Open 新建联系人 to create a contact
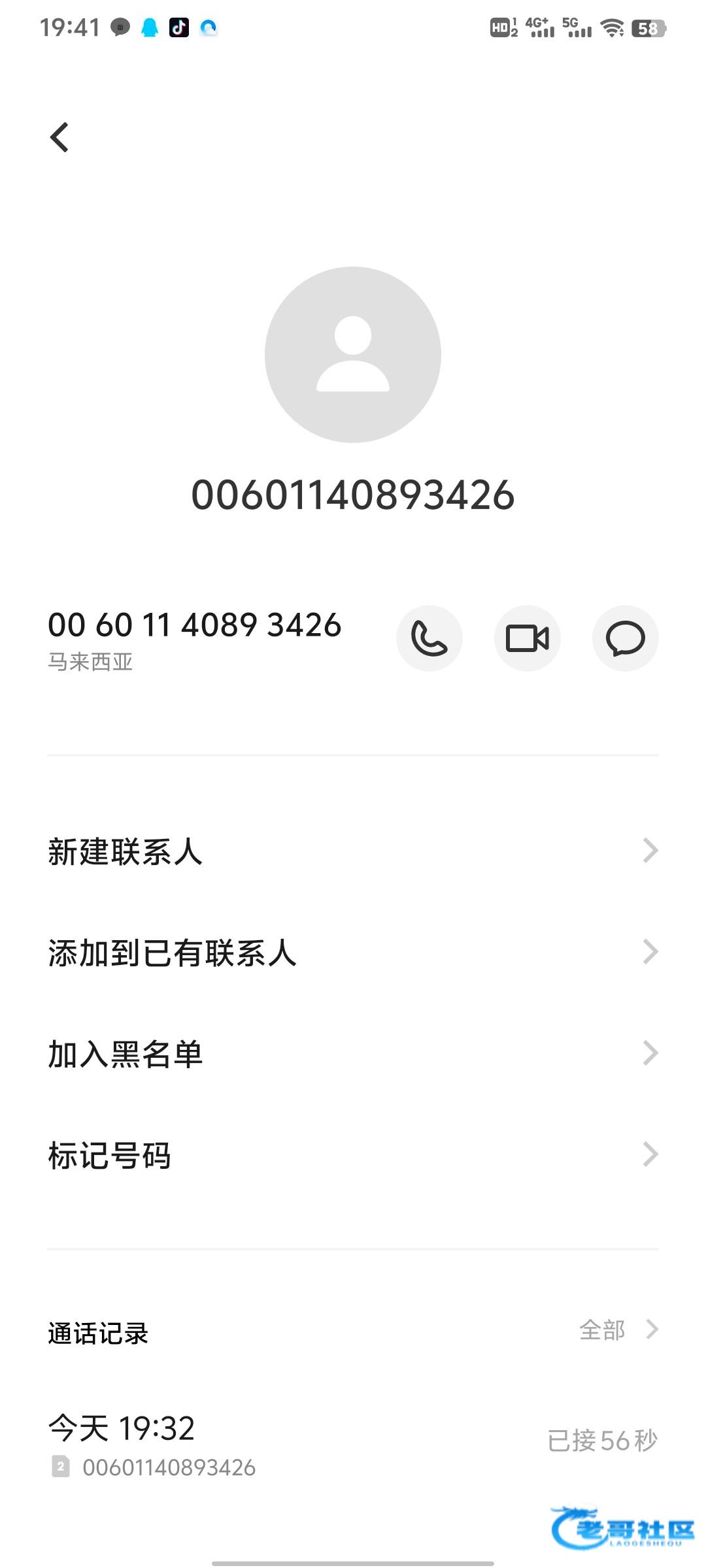Viewport: 706px width, 1568px height. 353,851
